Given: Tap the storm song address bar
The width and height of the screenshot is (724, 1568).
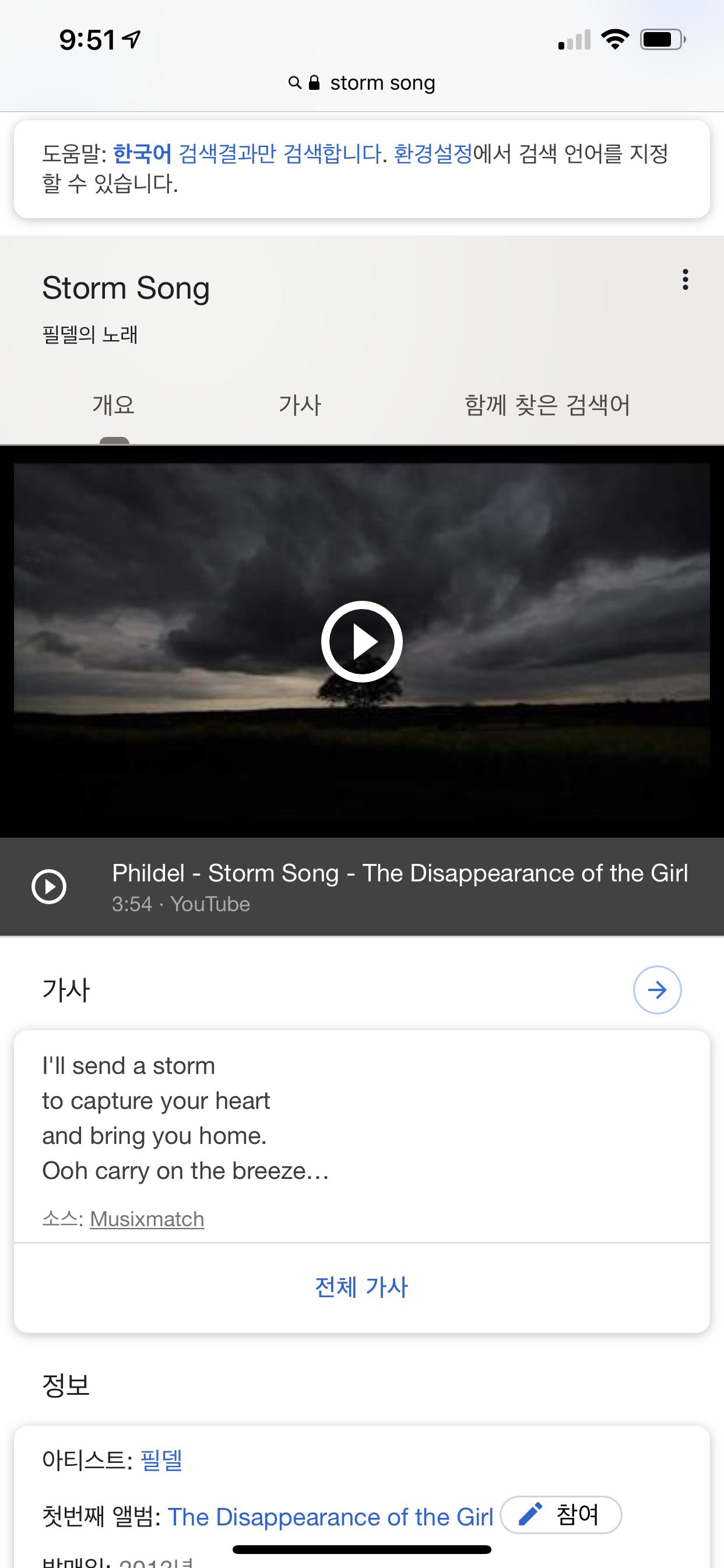Looking at the screenshot, I should click(x=363, y=83).
